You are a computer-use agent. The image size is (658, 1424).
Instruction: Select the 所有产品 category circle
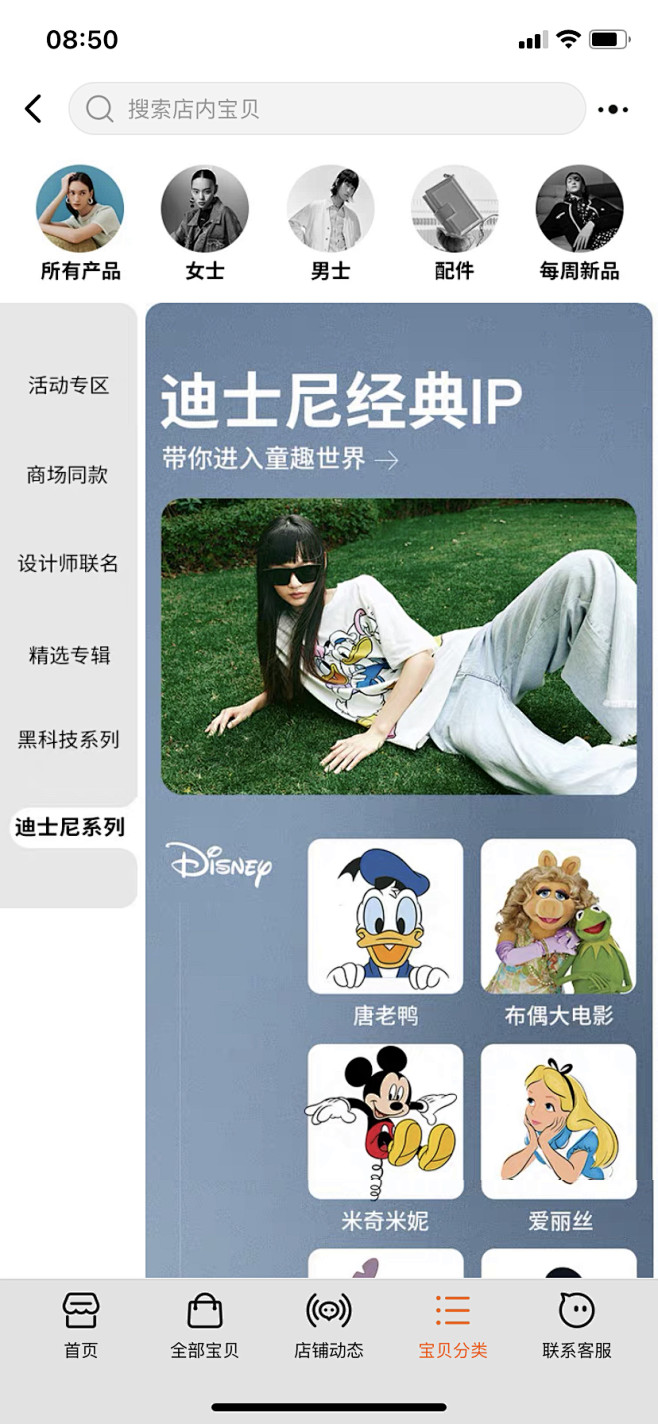(x=80, y=209)
